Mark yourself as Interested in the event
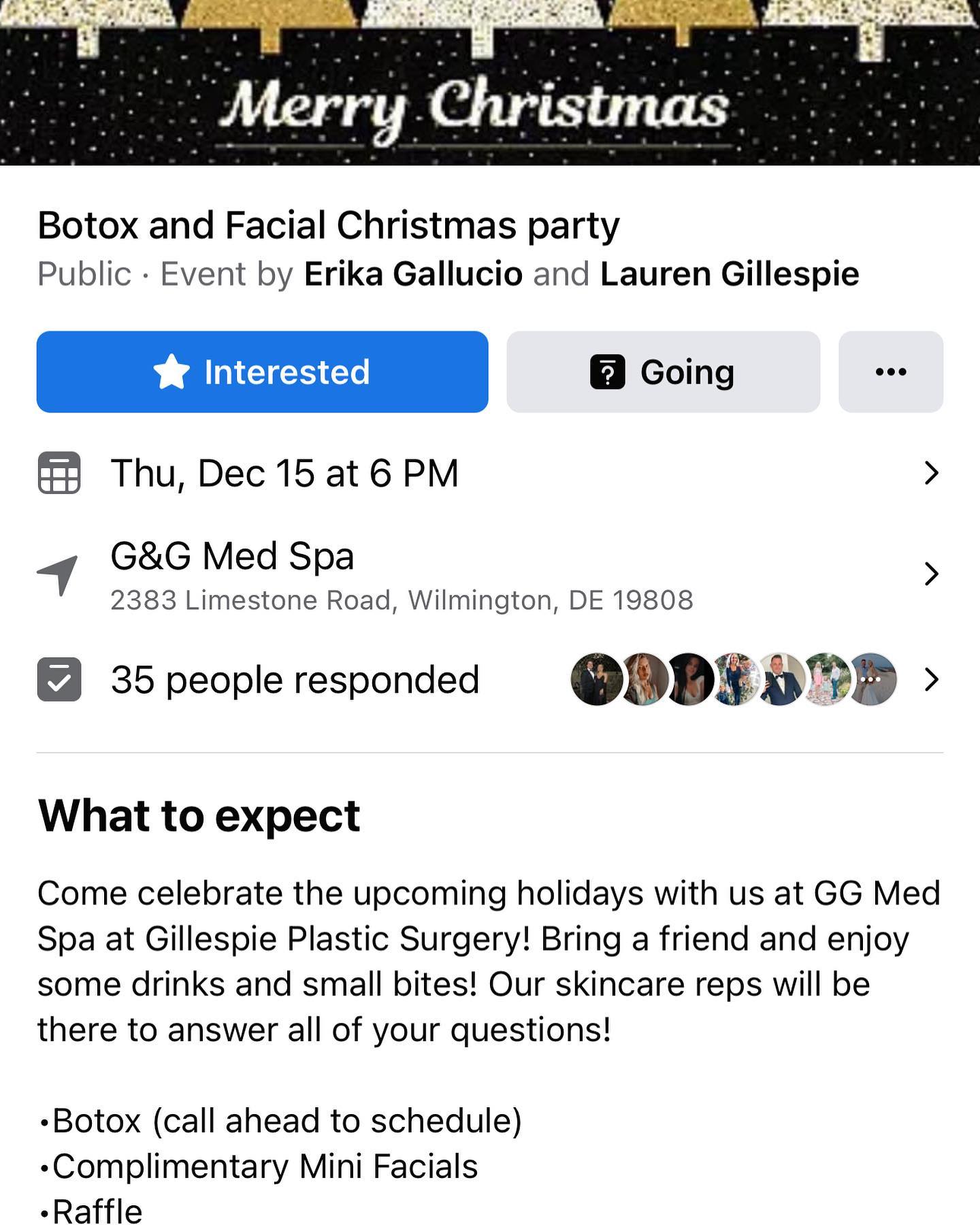The width and height of the screenshot is (980, 1225). (x=262, y=372)
